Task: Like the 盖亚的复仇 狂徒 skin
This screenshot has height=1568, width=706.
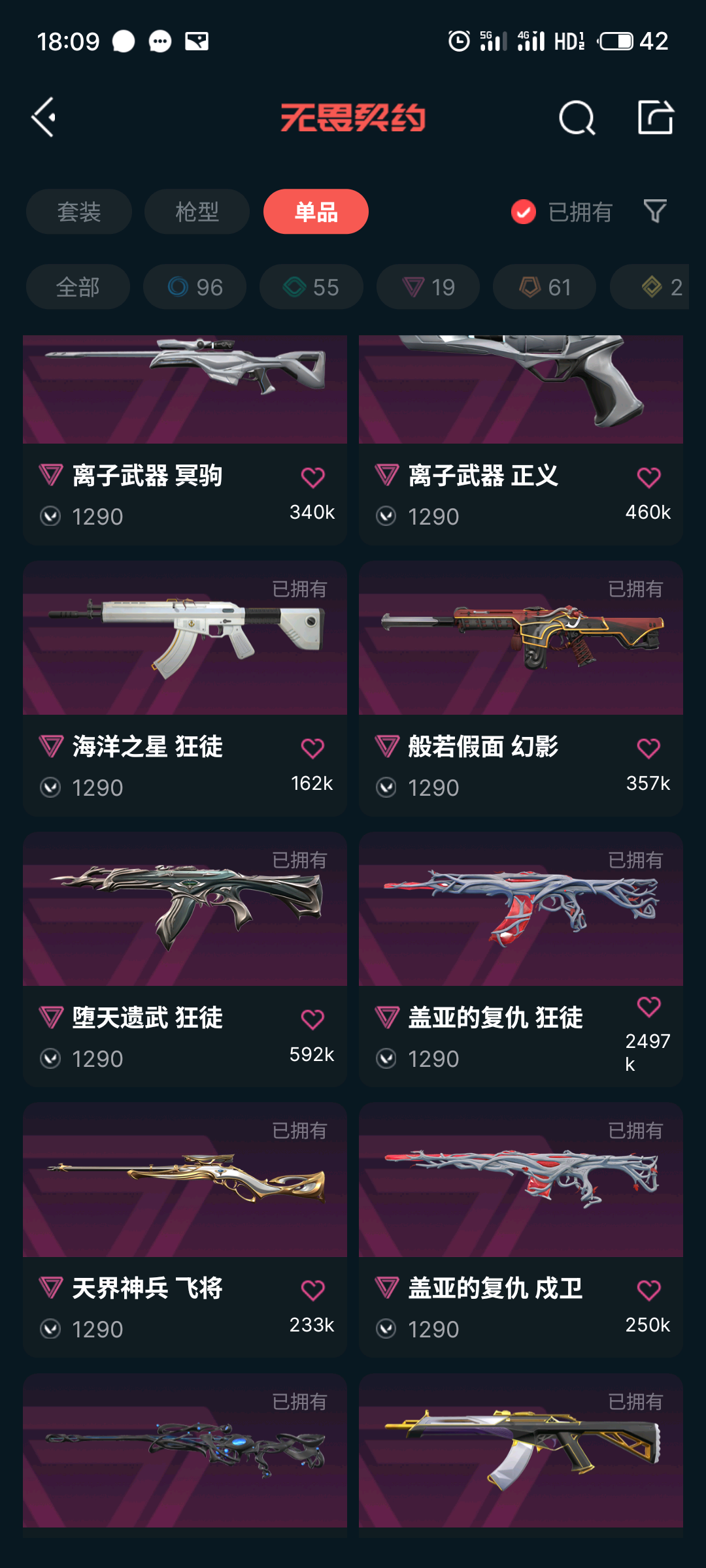Action: pyautogui.click(x=648, y=1007)
